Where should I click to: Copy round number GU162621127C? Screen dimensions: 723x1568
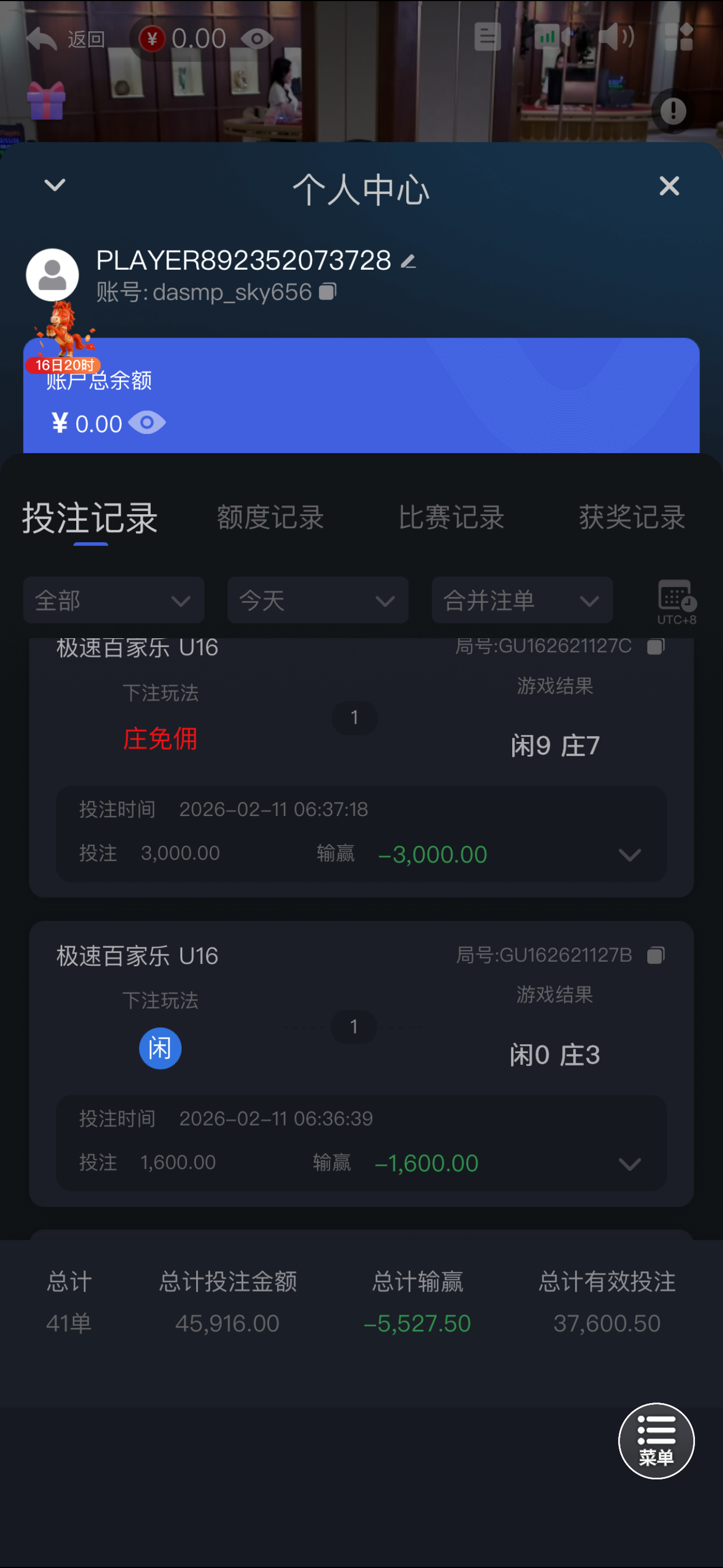(x=655, y=646)
